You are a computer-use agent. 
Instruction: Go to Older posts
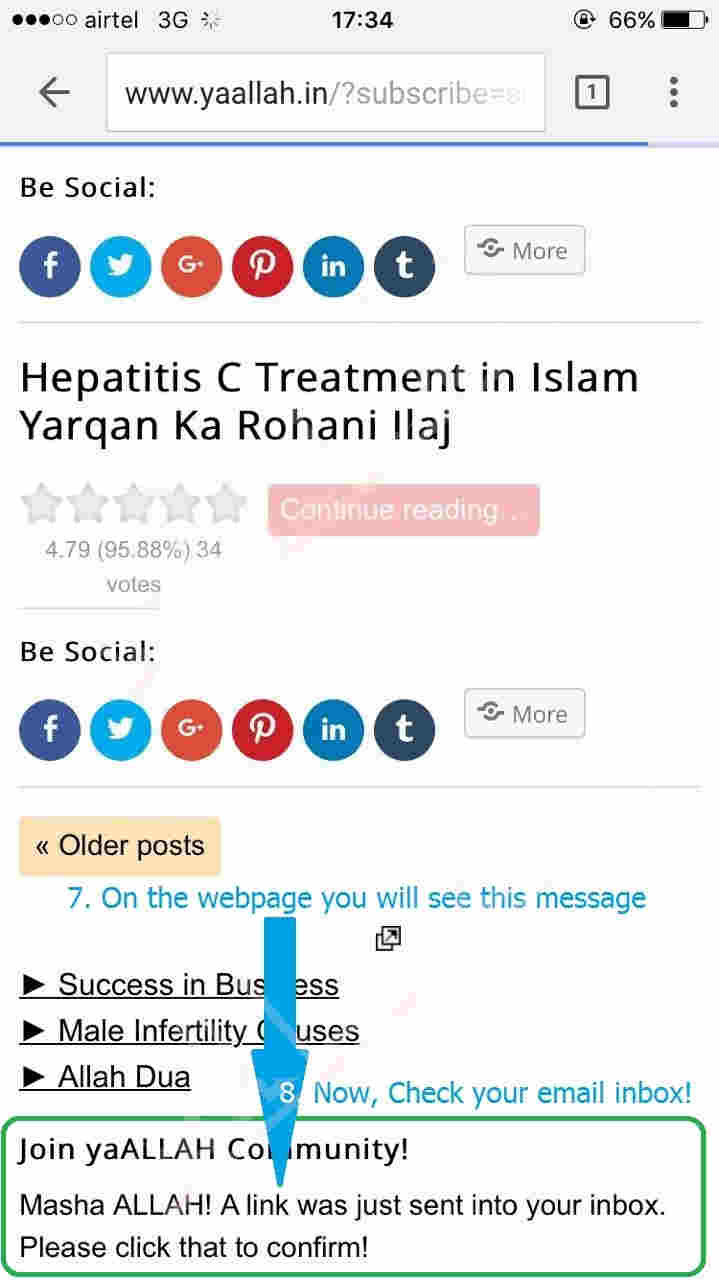(x=120, y=846)
